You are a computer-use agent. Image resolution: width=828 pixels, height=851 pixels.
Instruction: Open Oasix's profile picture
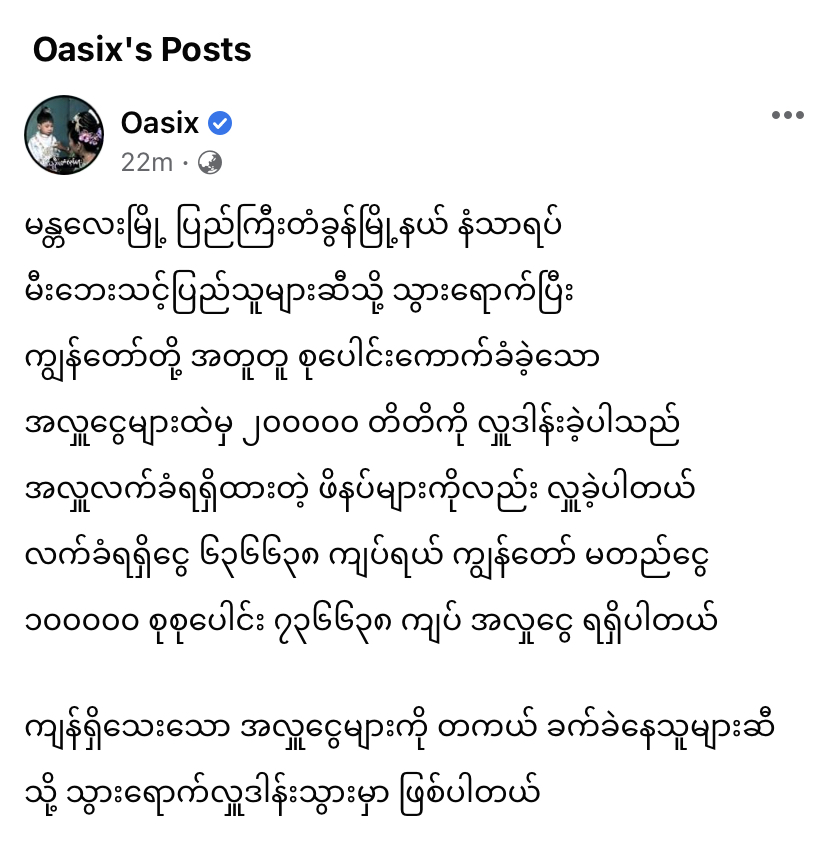64,136
